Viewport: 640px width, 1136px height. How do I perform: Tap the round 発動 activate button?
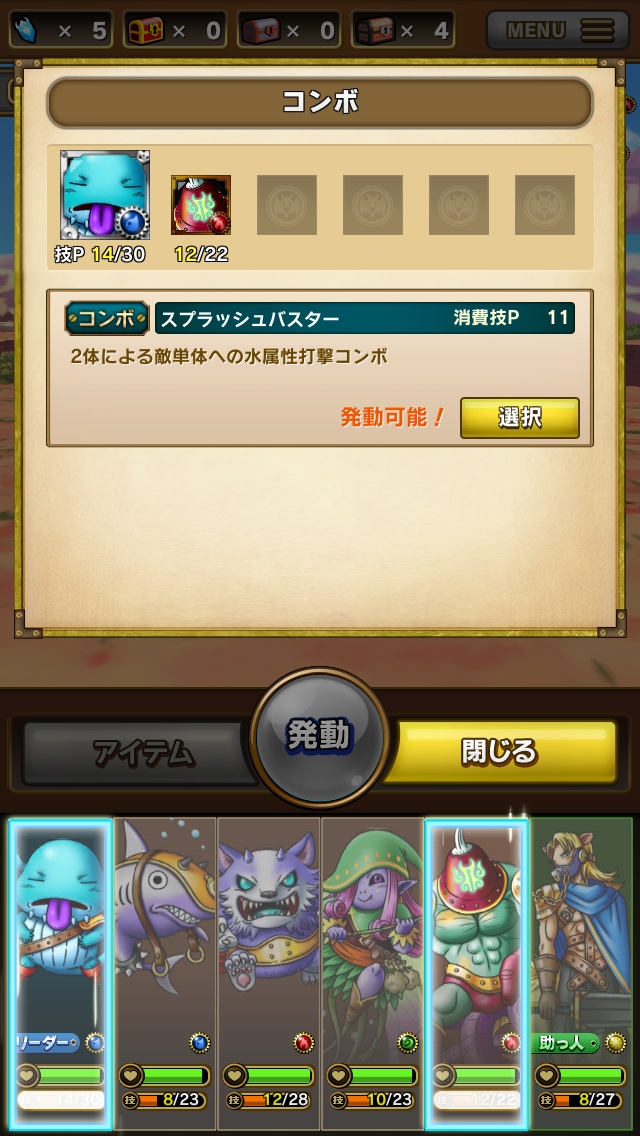pyautogui.click(x=319, y=736)
